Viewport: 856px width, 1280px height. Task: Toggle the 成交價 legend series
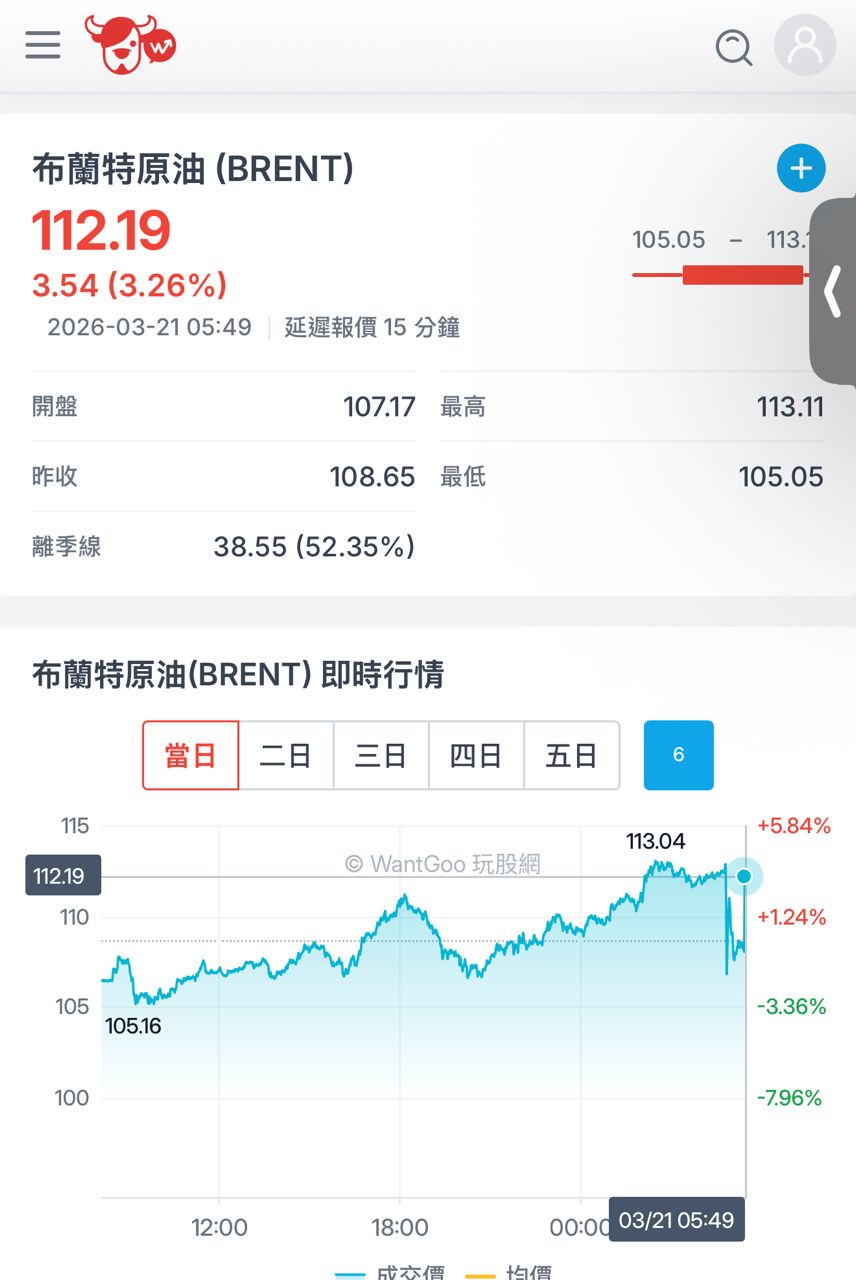point(392,1272)
